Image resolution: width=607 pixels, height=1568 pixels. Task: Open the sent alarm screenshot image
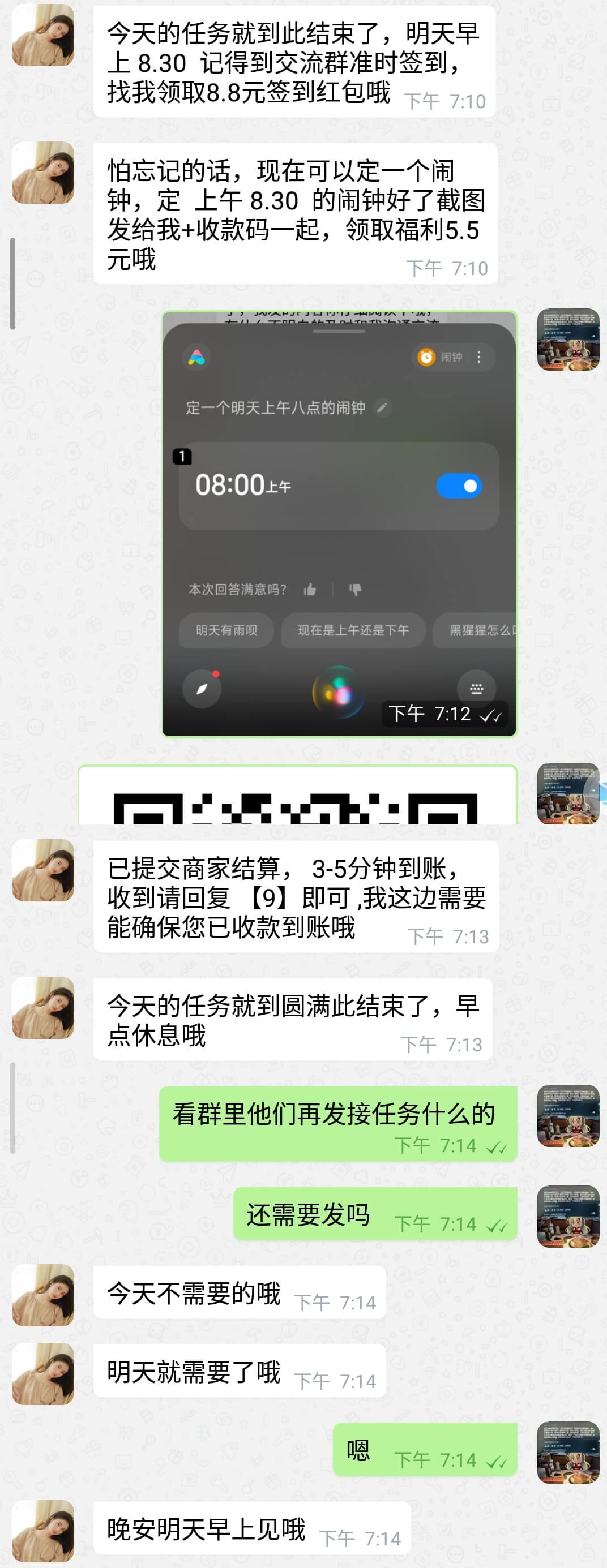pos(339,523)
